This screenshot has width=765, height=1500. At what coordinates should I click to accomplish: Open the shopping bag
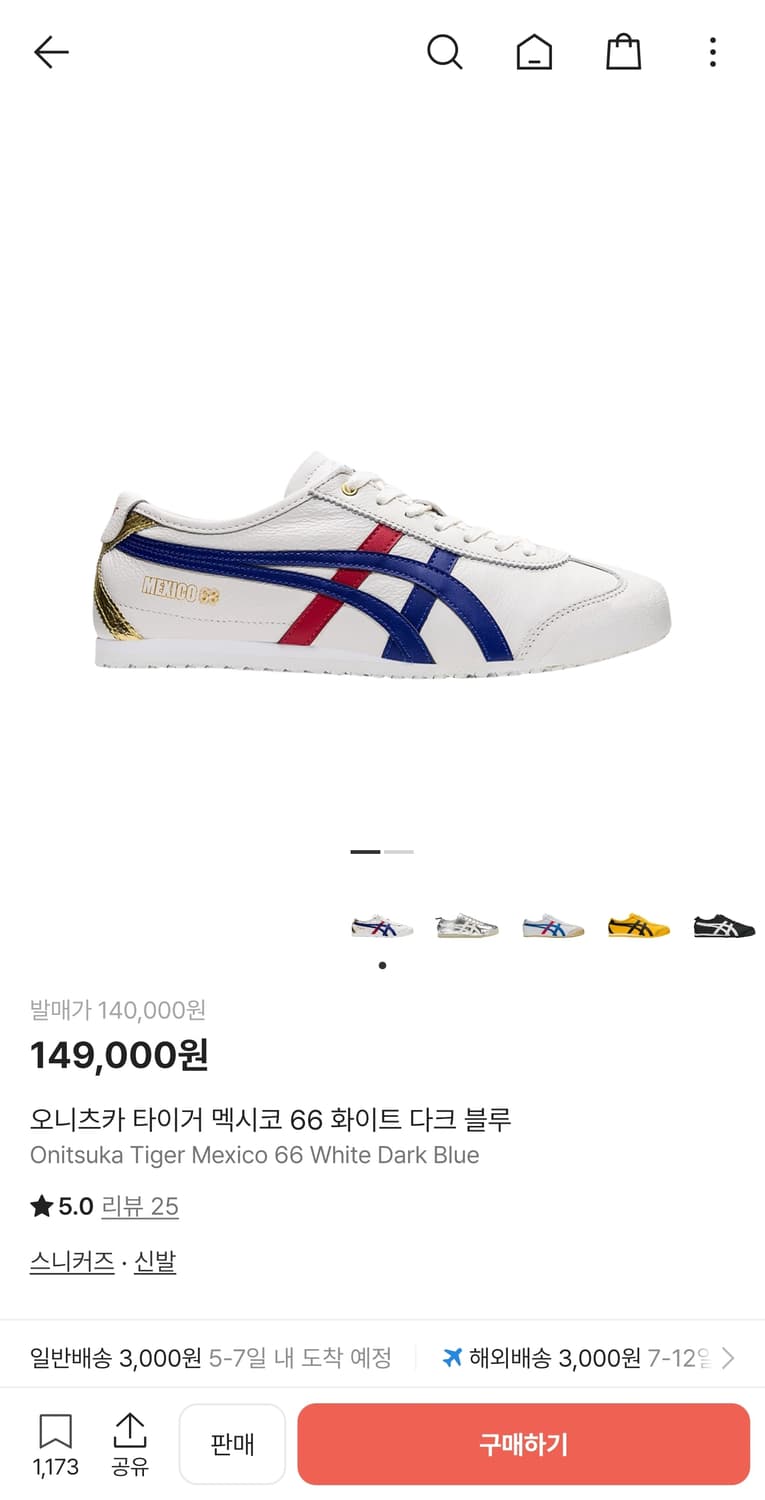[623, 52]
